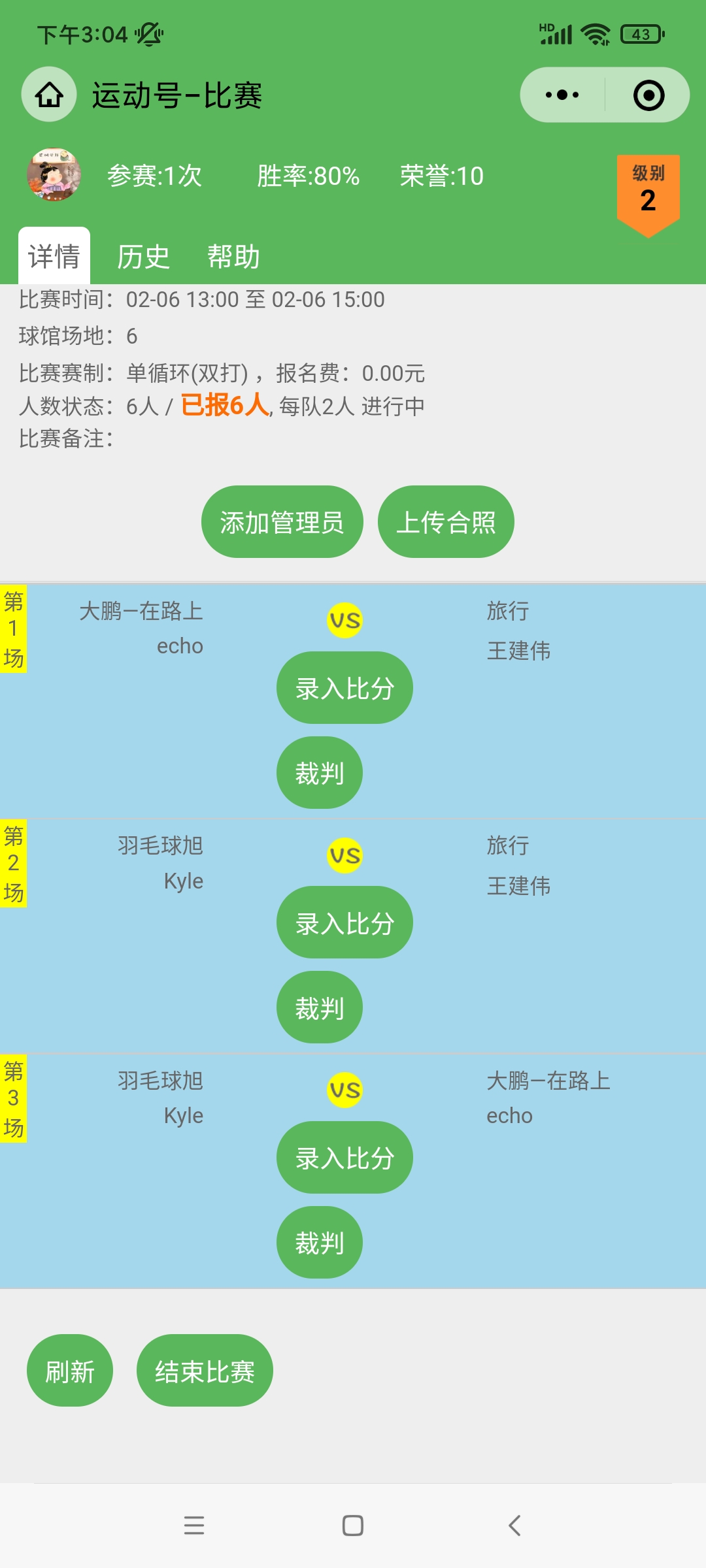Open recent apps from the navigation bar
706x1568 pixels.
194,1526
